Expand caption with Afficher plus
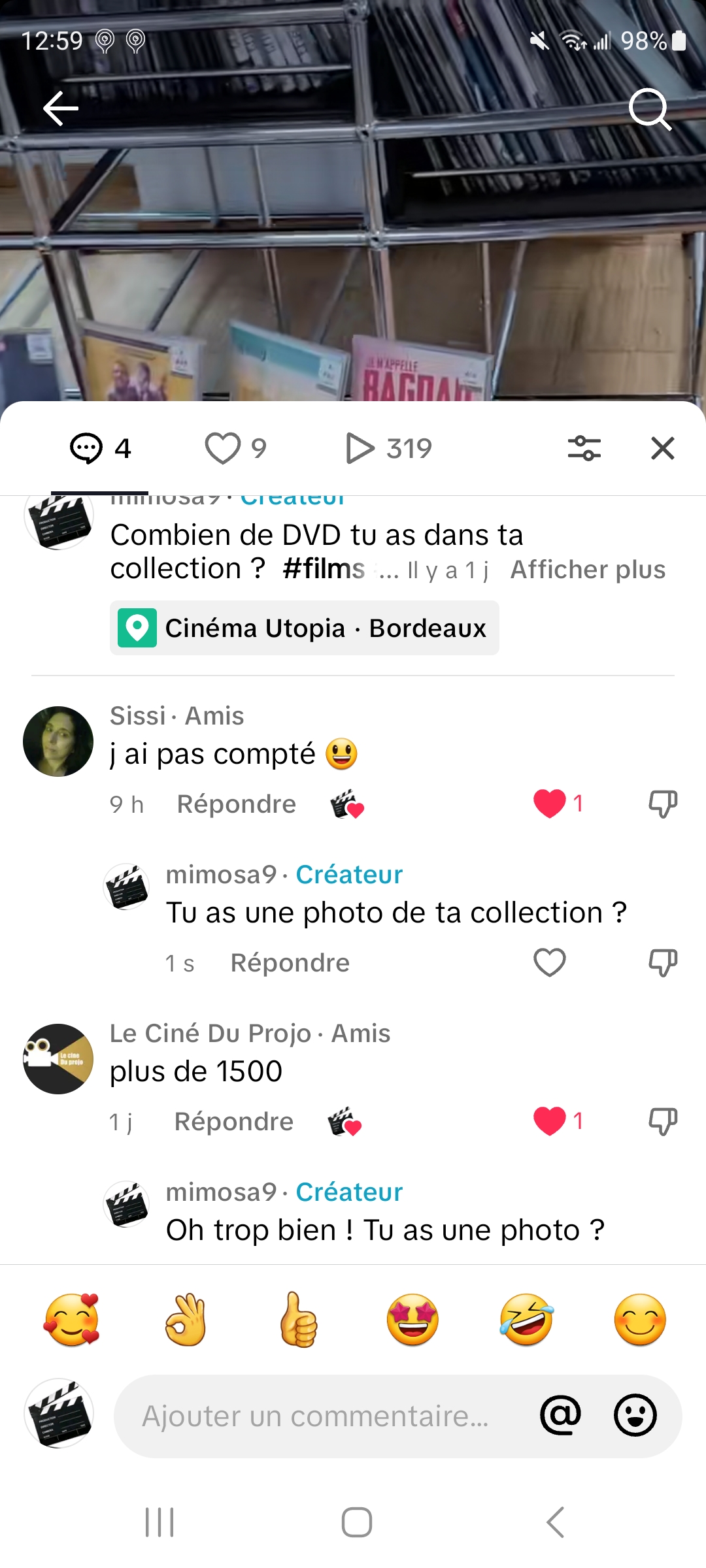706x1568 pixels. click(588, 570)
